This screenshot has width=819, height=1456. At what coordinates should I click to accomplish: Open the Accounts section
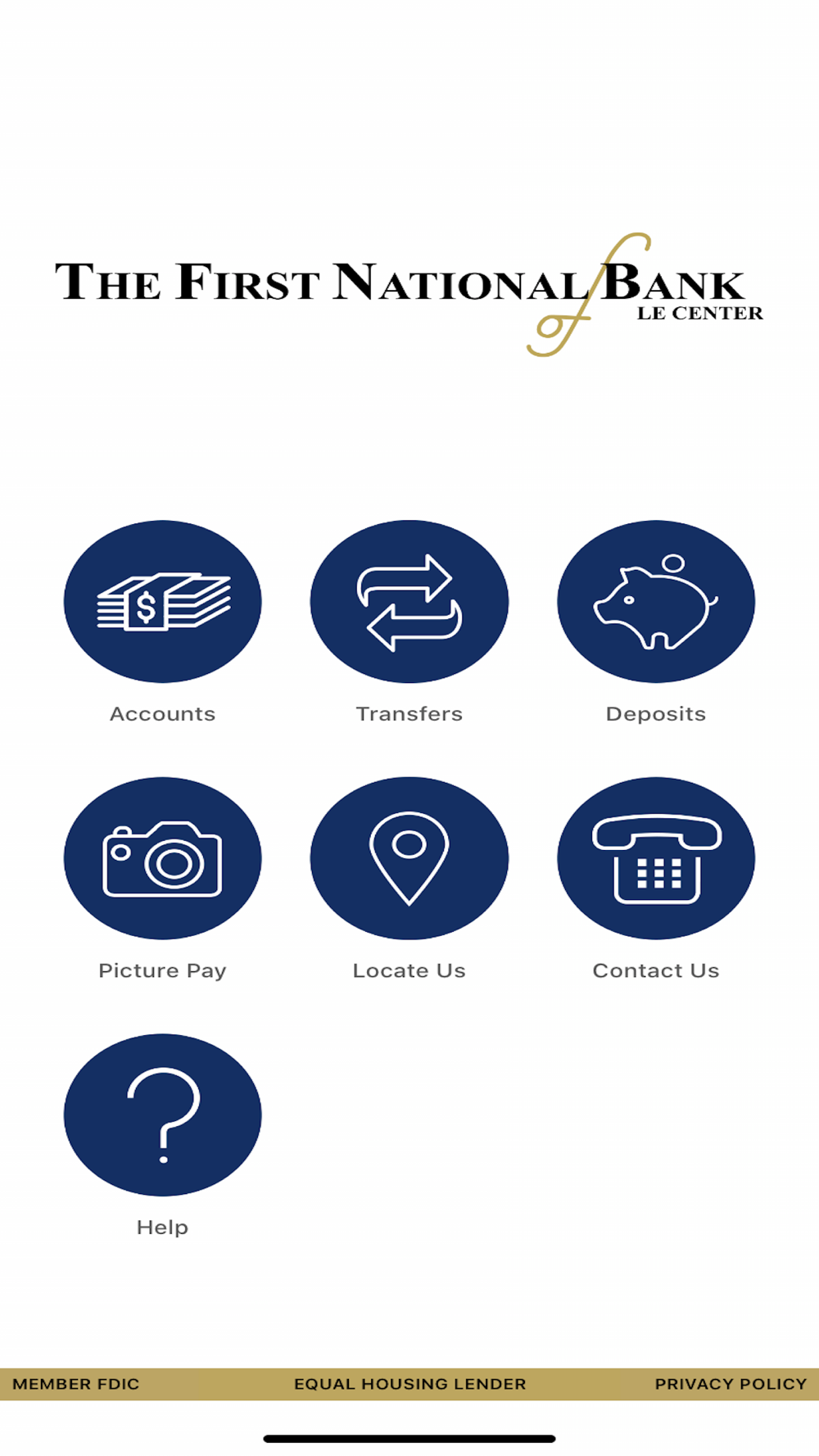(163, 602)
